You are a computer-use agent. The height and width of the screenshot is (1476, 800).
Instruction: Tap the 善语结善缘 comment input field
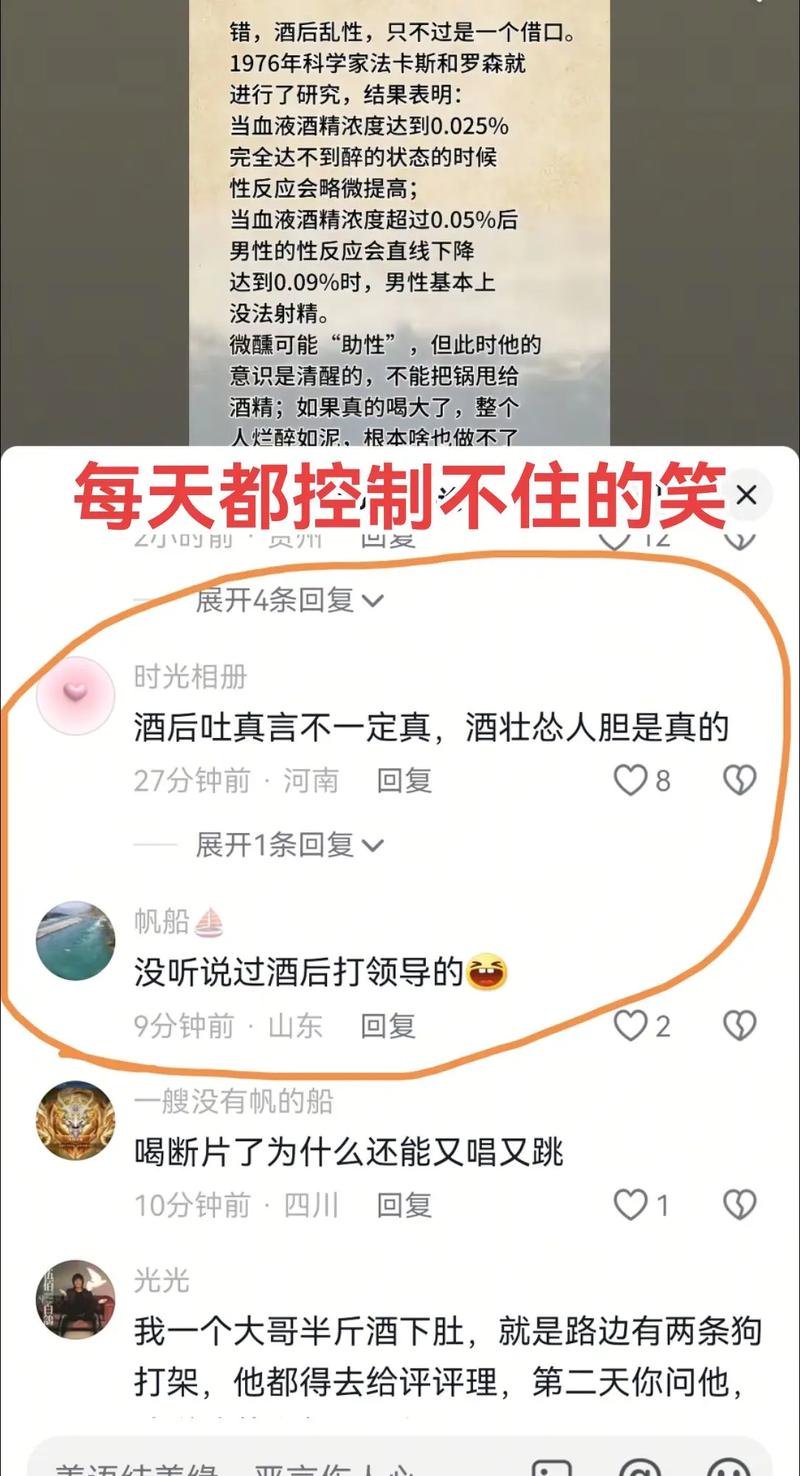(250, 1463)
